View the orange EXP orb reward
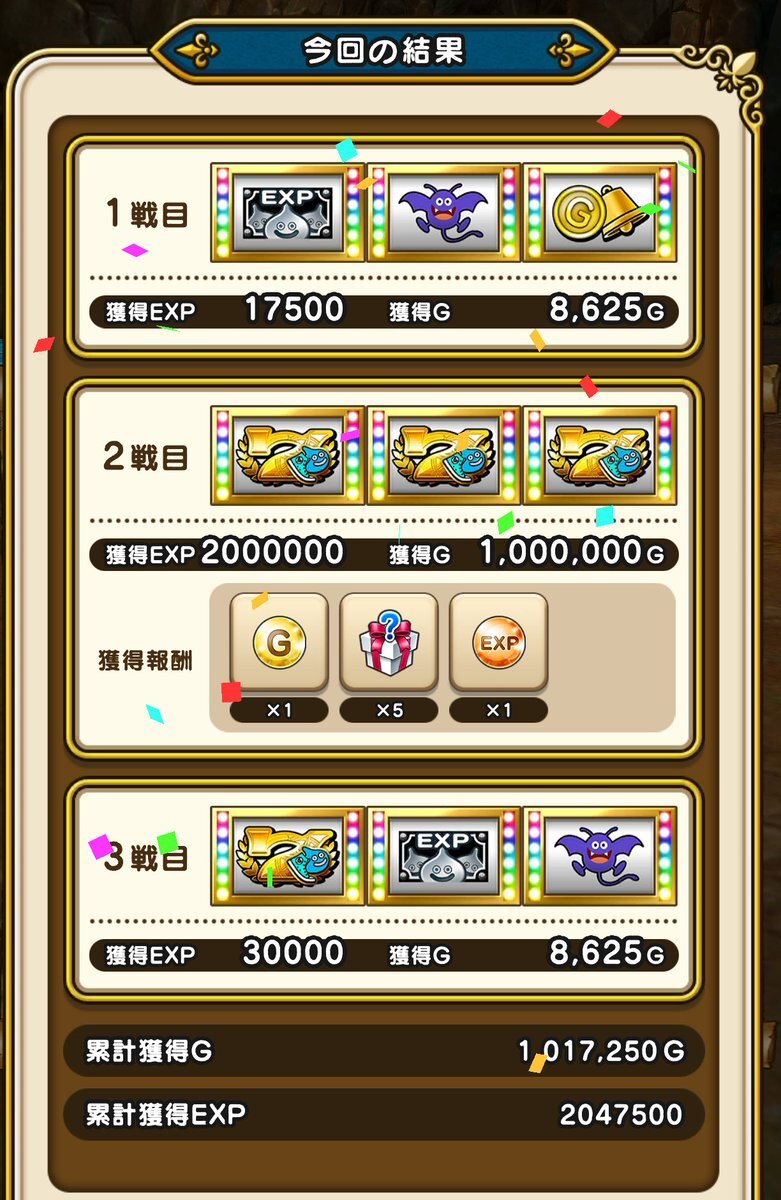This screenshot has width=781, height=1200. point(498,641)
